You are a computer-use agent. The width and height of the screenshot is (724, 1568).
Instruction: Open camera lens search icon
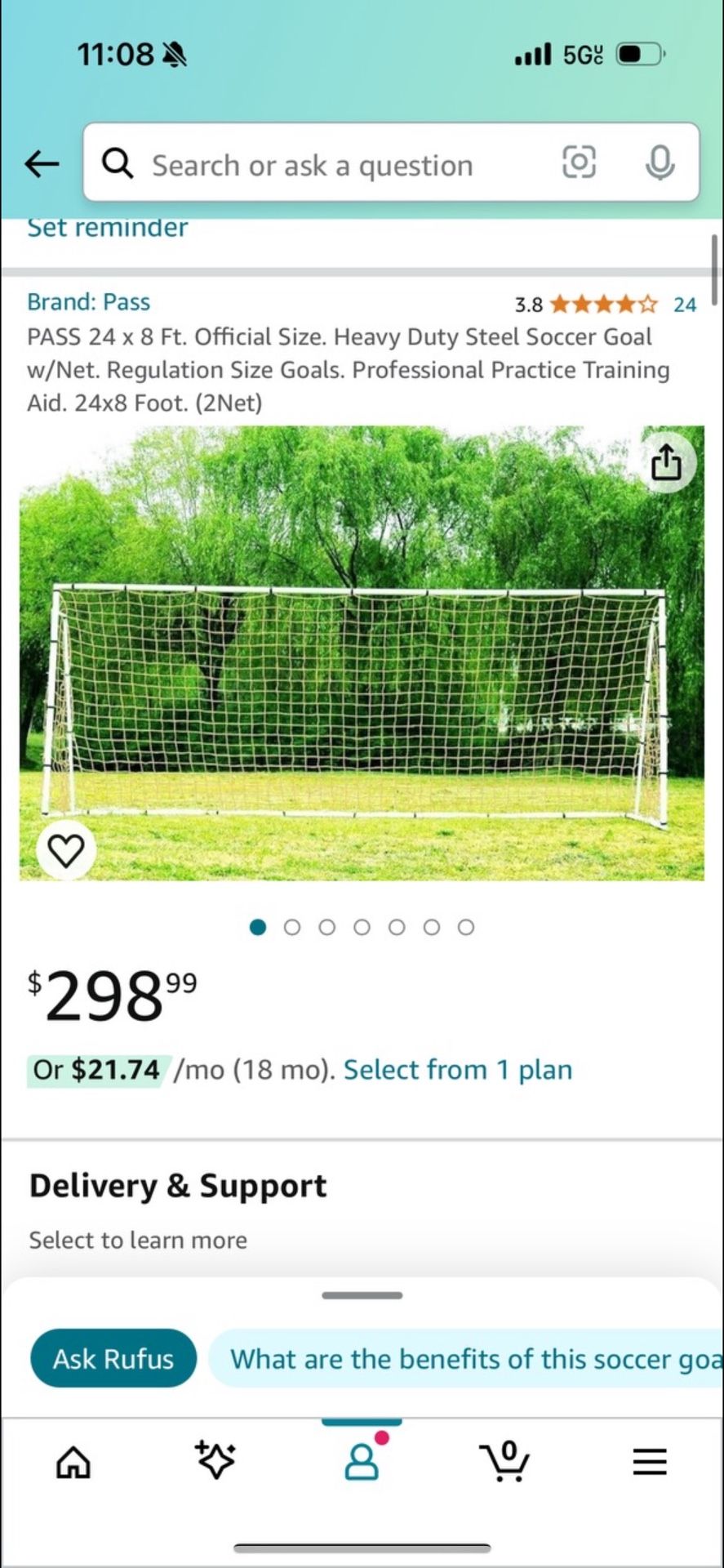click(579, 163)
